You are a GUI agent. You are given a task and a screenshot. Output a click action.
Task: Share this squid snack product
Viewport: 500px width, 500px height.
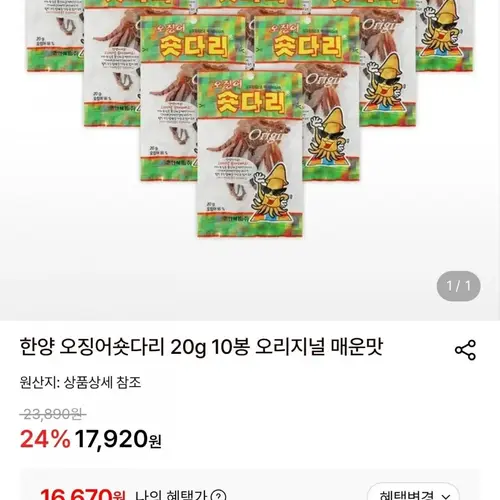pyautogui.click(x=465, y=350)
